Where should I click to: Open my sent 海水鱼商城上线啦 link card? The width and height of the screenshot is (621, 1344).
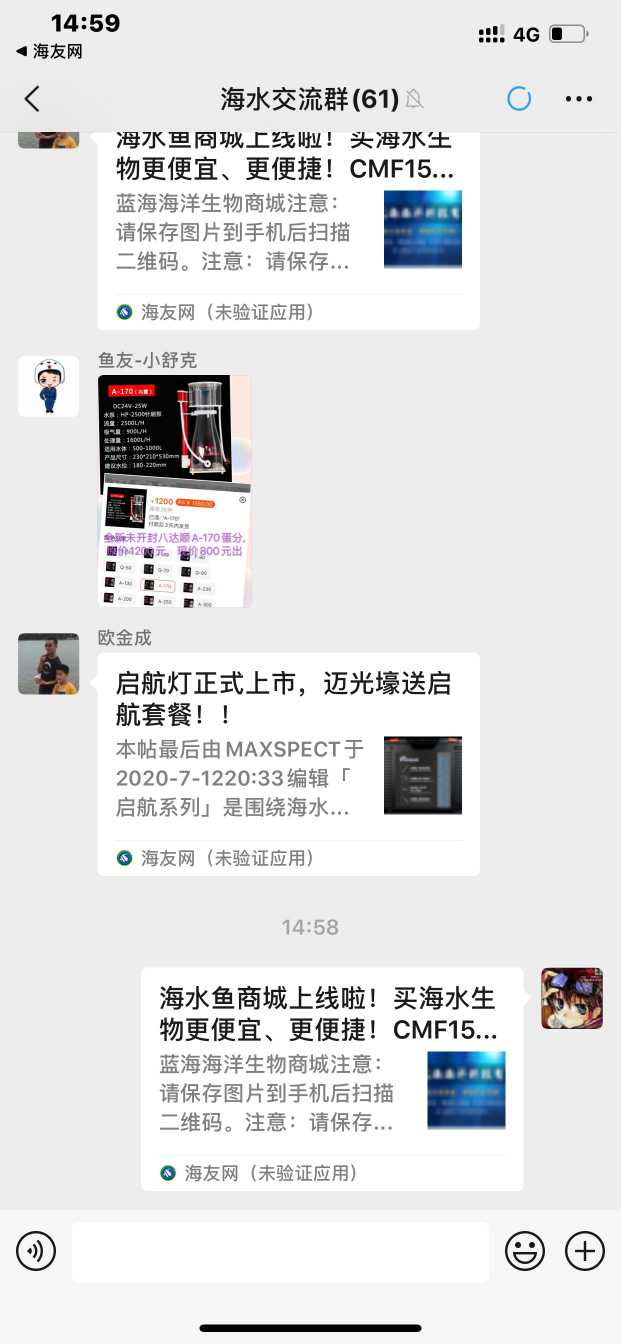pos(331,1078)
